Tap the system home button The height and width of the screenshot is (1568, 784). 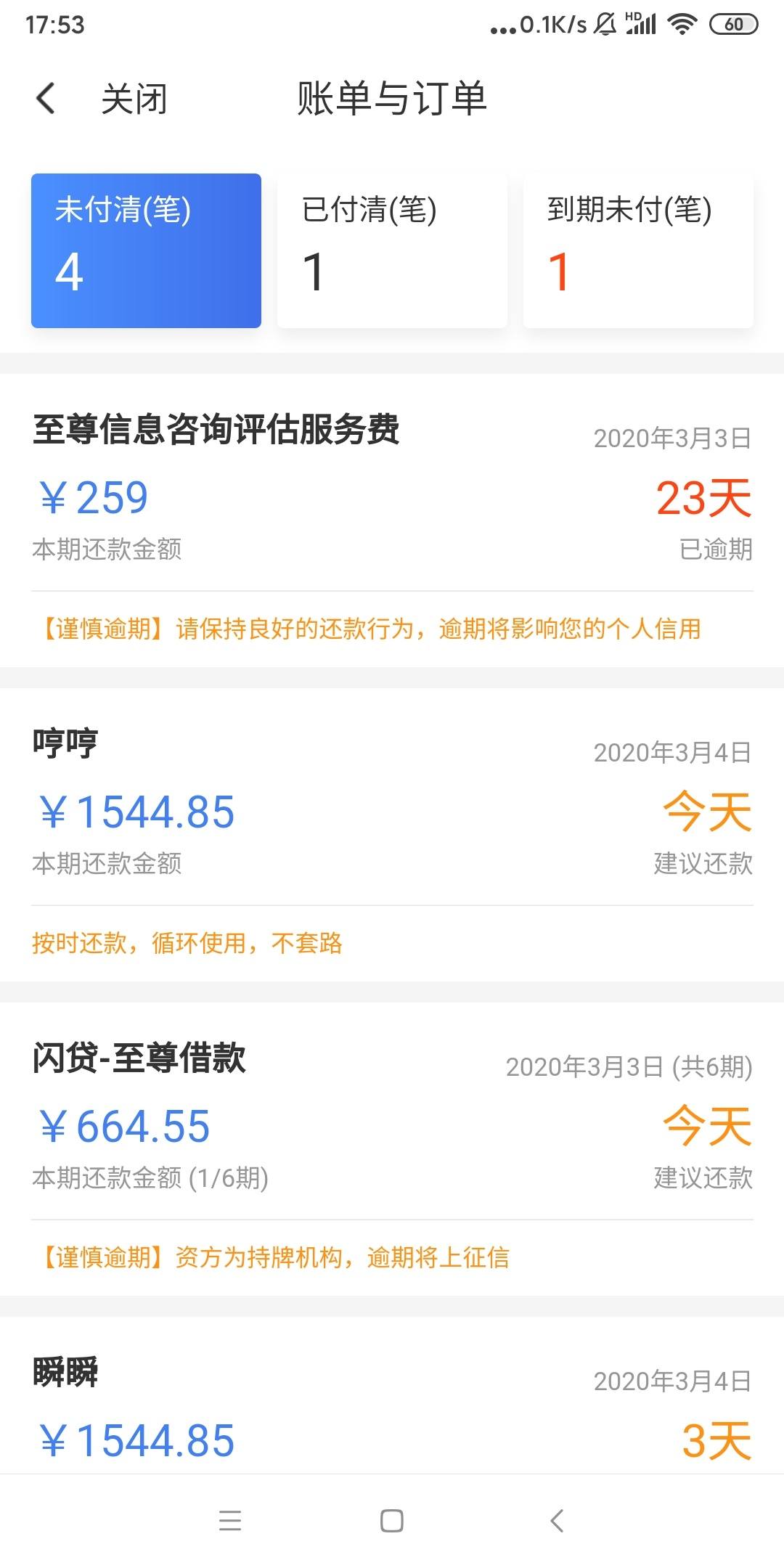pyautogui.click(x=392, y=1521)
